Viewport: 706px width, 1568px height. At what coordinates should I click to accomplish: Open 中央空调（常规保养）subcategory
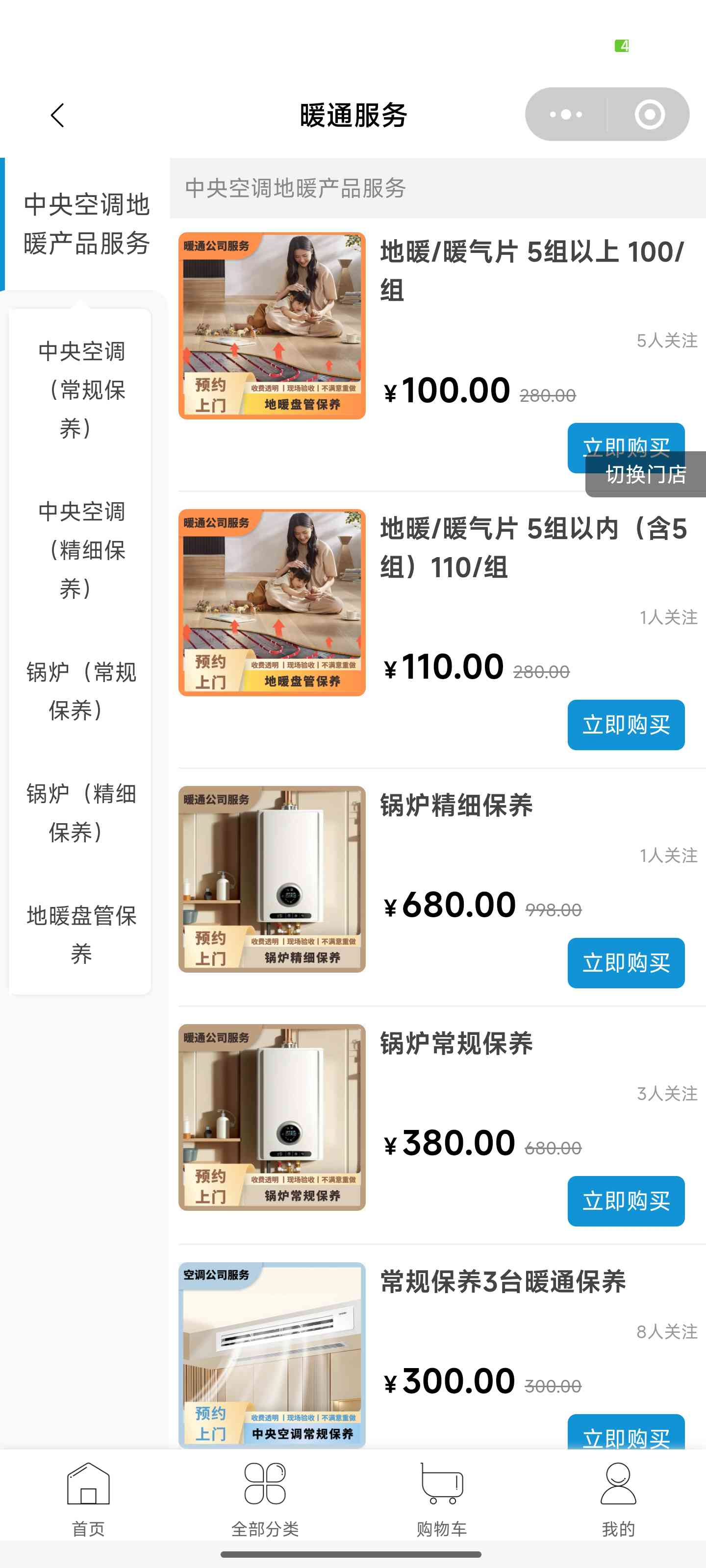tap(80, 390)
